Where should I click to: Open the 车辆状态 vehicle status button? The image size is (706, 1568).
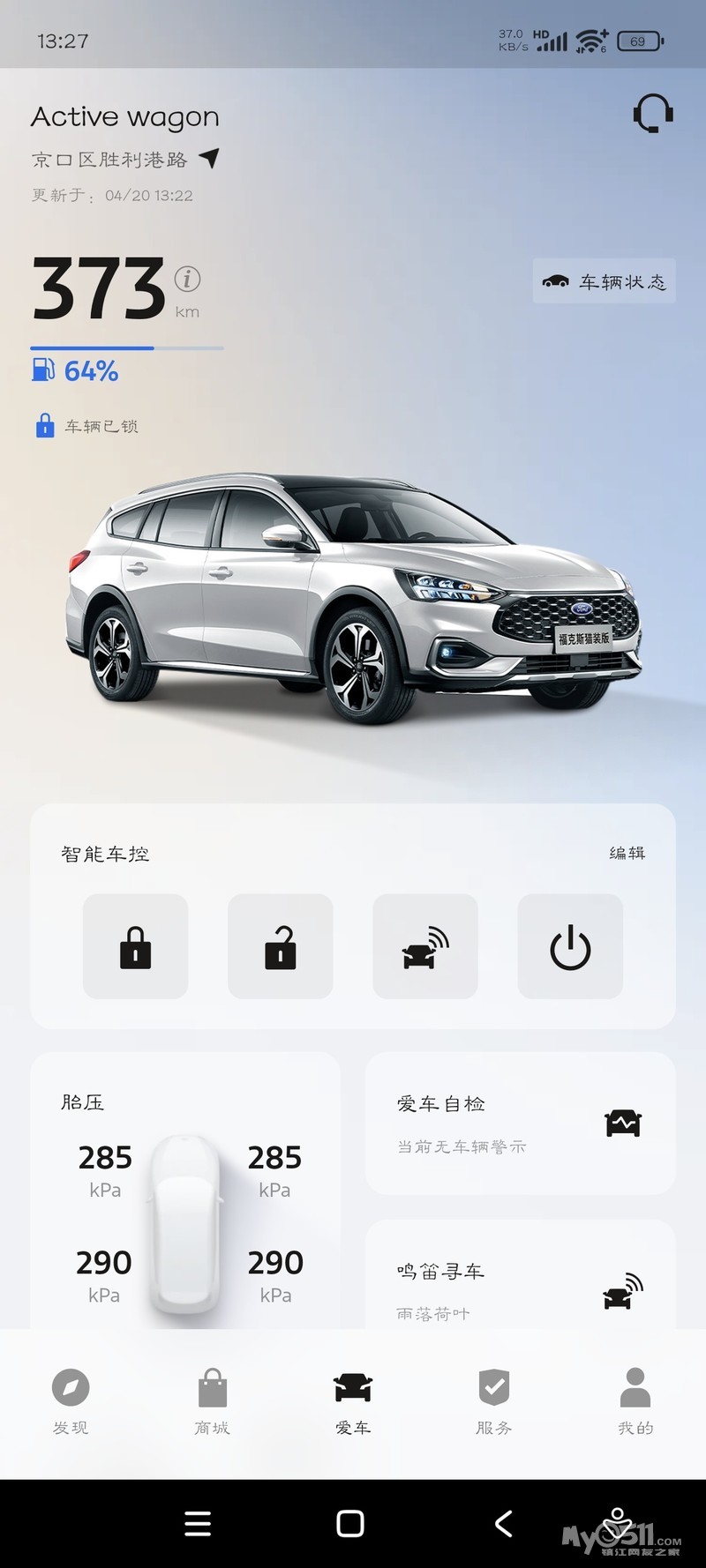point(605,281)
